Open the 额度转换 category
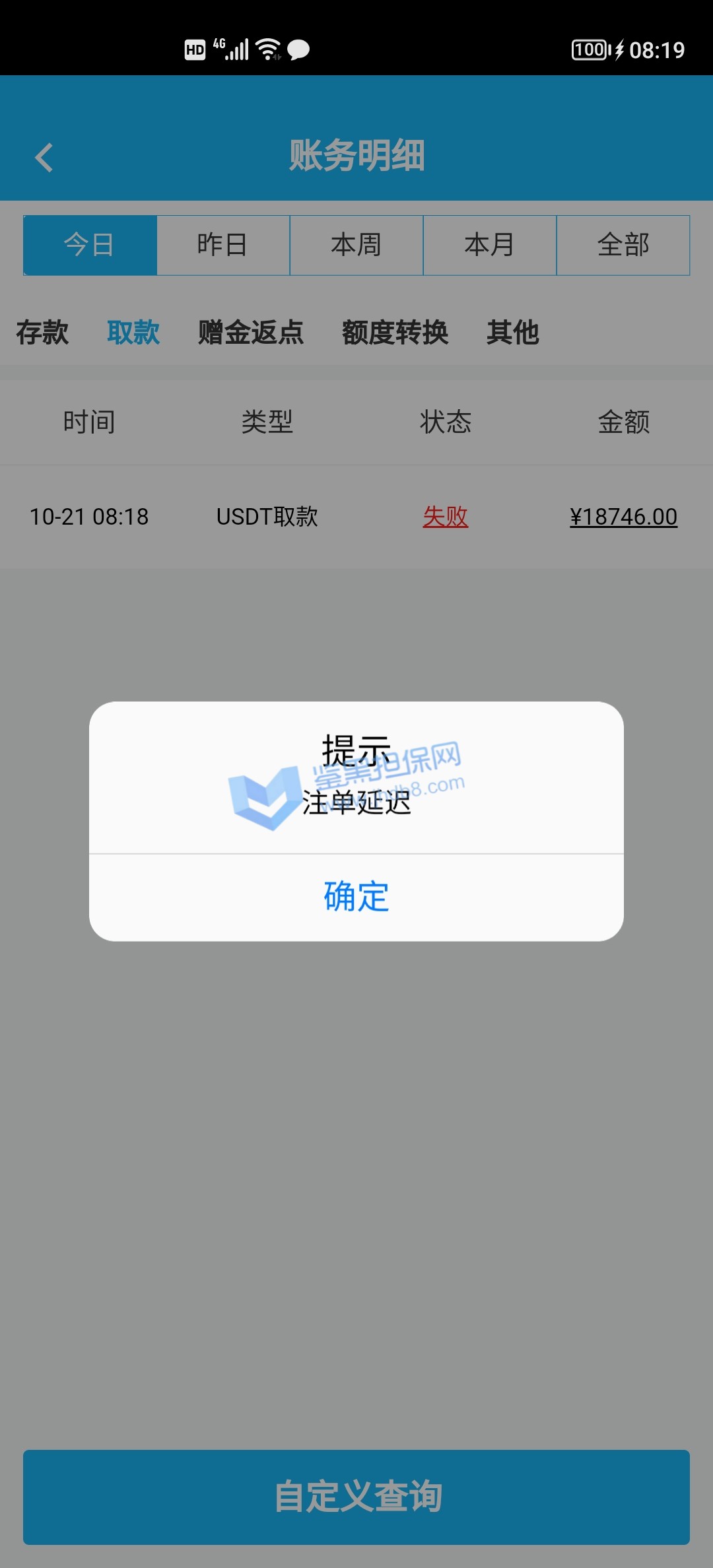713x1568 pixels. pos(395,332)
